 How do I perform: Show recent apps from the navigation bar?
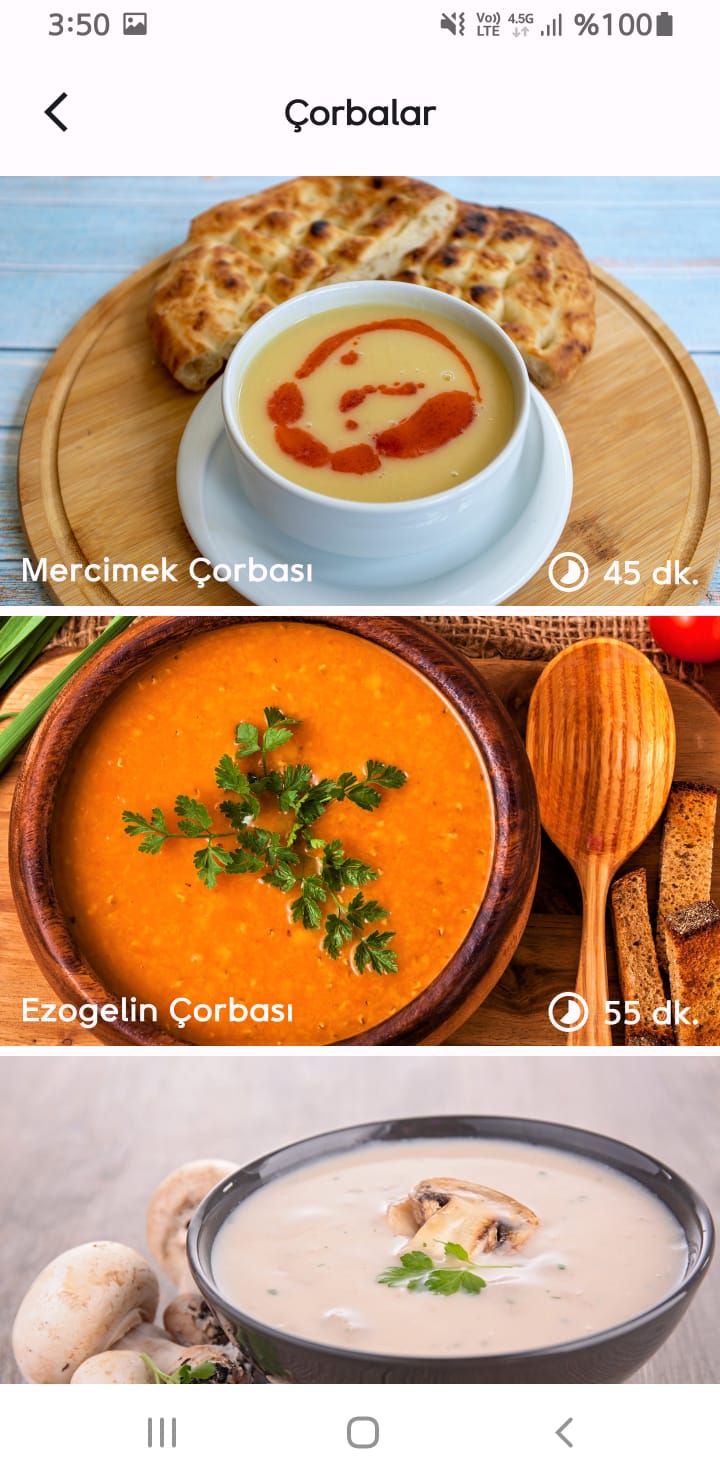(x=162, y=1432)
